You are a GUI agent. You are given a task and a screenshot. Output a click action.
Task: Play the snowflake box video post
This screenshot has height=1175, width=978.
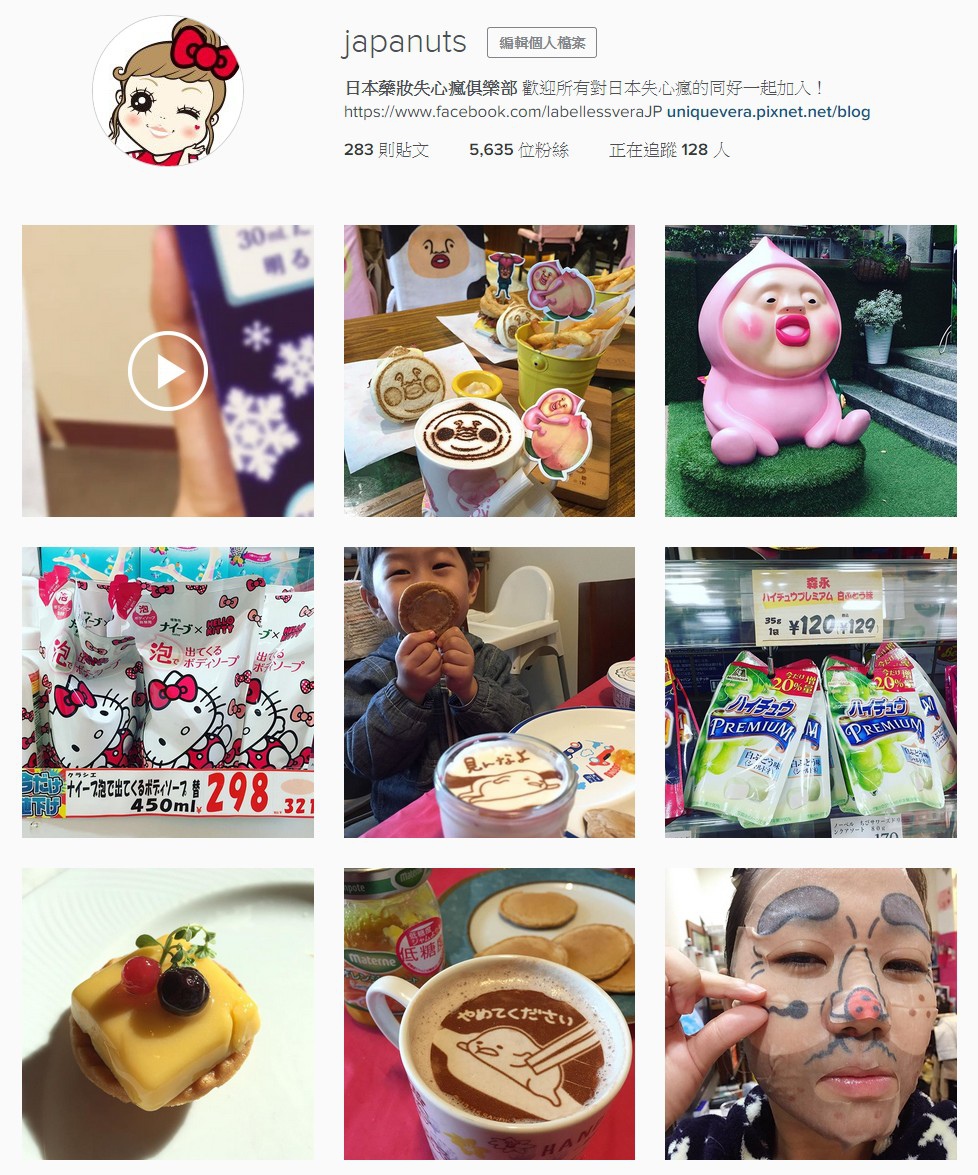click(168, 371)
